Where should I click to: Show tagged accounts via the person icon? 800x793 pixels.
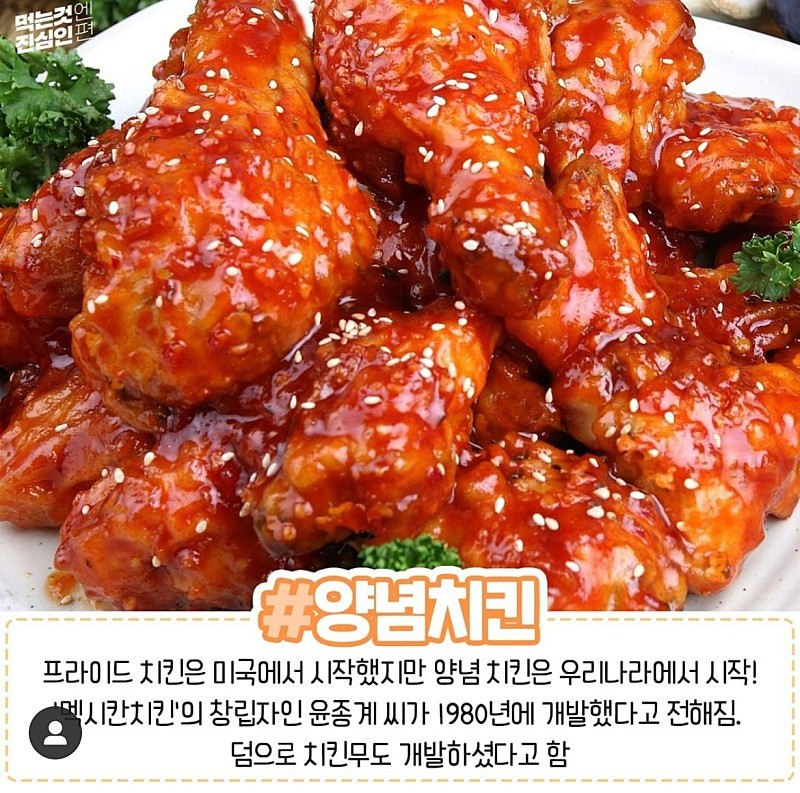[x=55, y=733]
